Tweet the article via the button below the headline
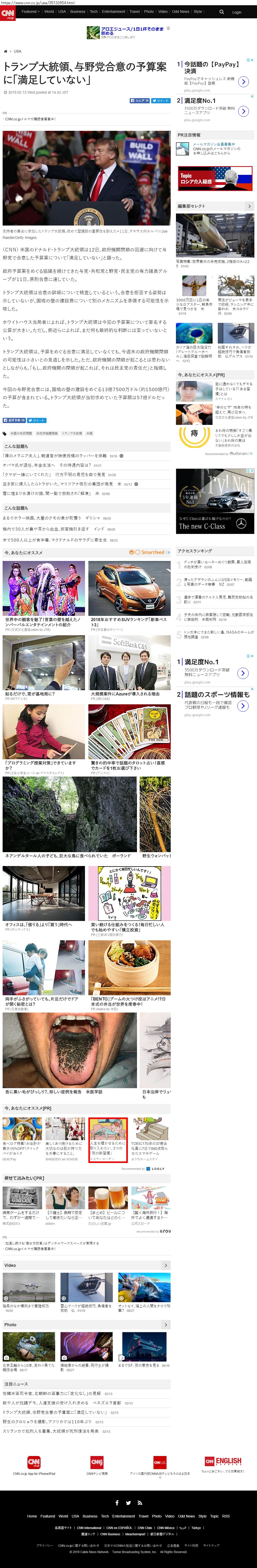The image size is (257, 1568). click(x=161, y=100)
